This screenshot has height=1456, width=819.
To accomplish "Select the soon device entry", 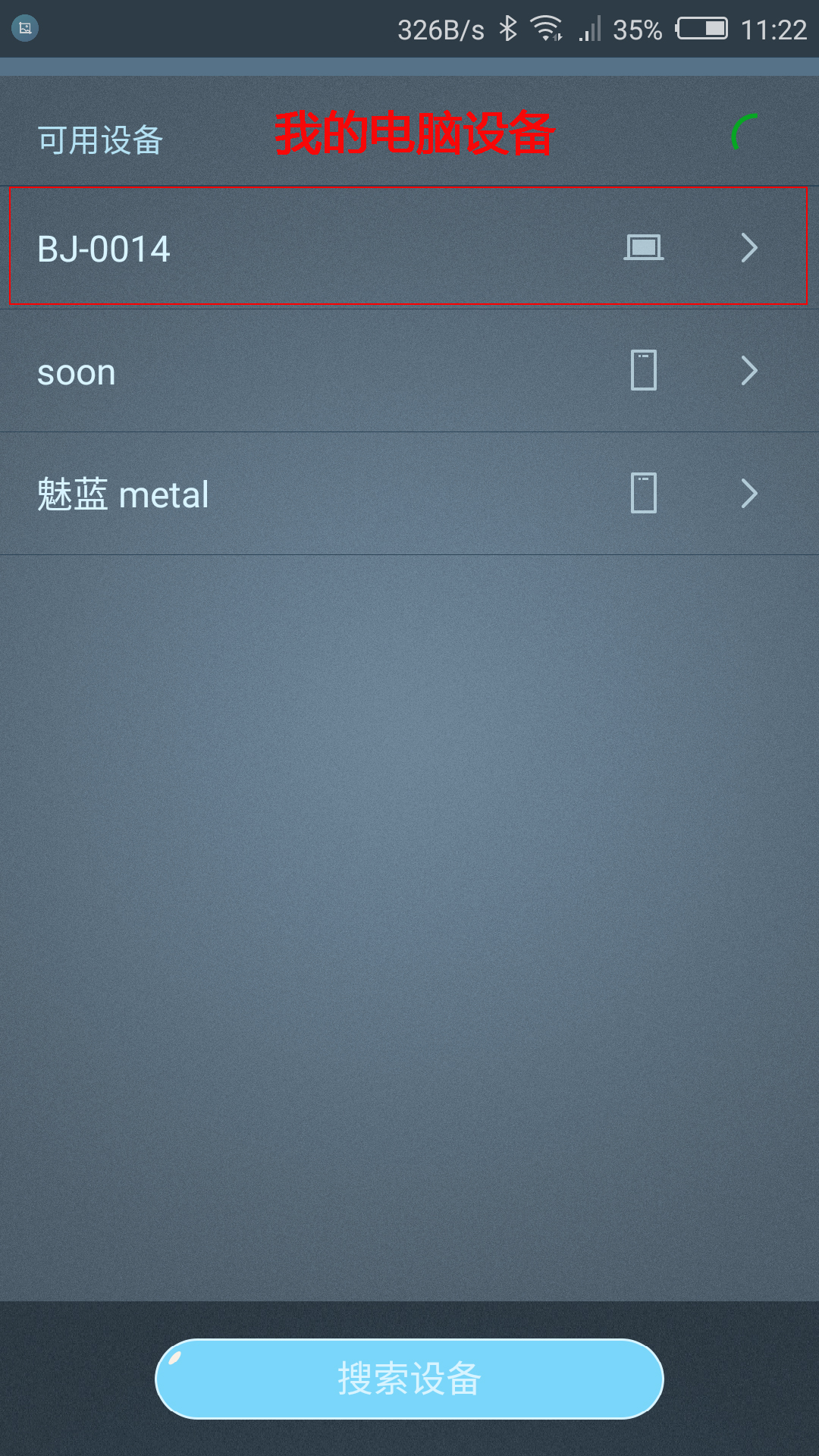I will coord(303,371).
